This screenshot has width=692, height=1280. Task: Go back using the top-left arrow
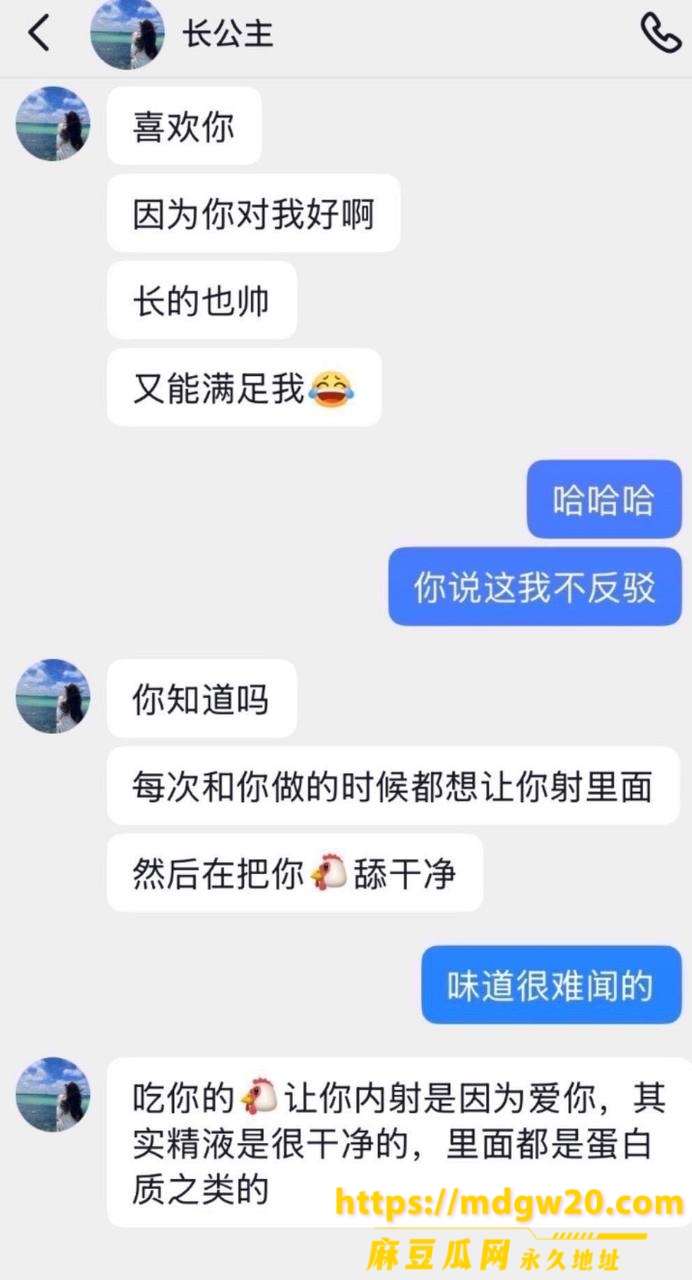[38, 34]
